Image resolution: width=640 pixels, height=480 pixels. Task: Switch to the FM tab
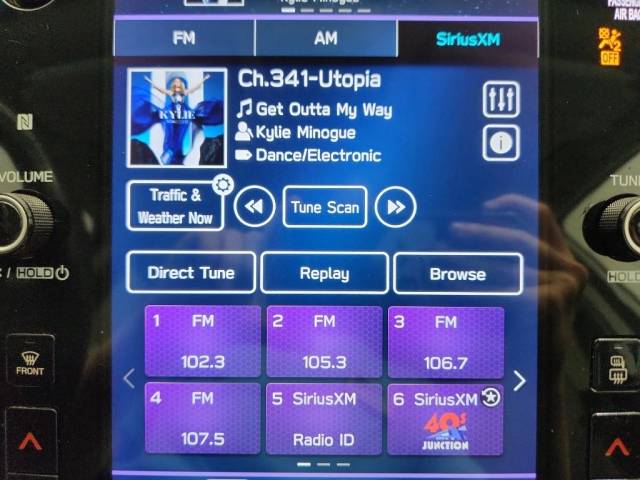184,39
